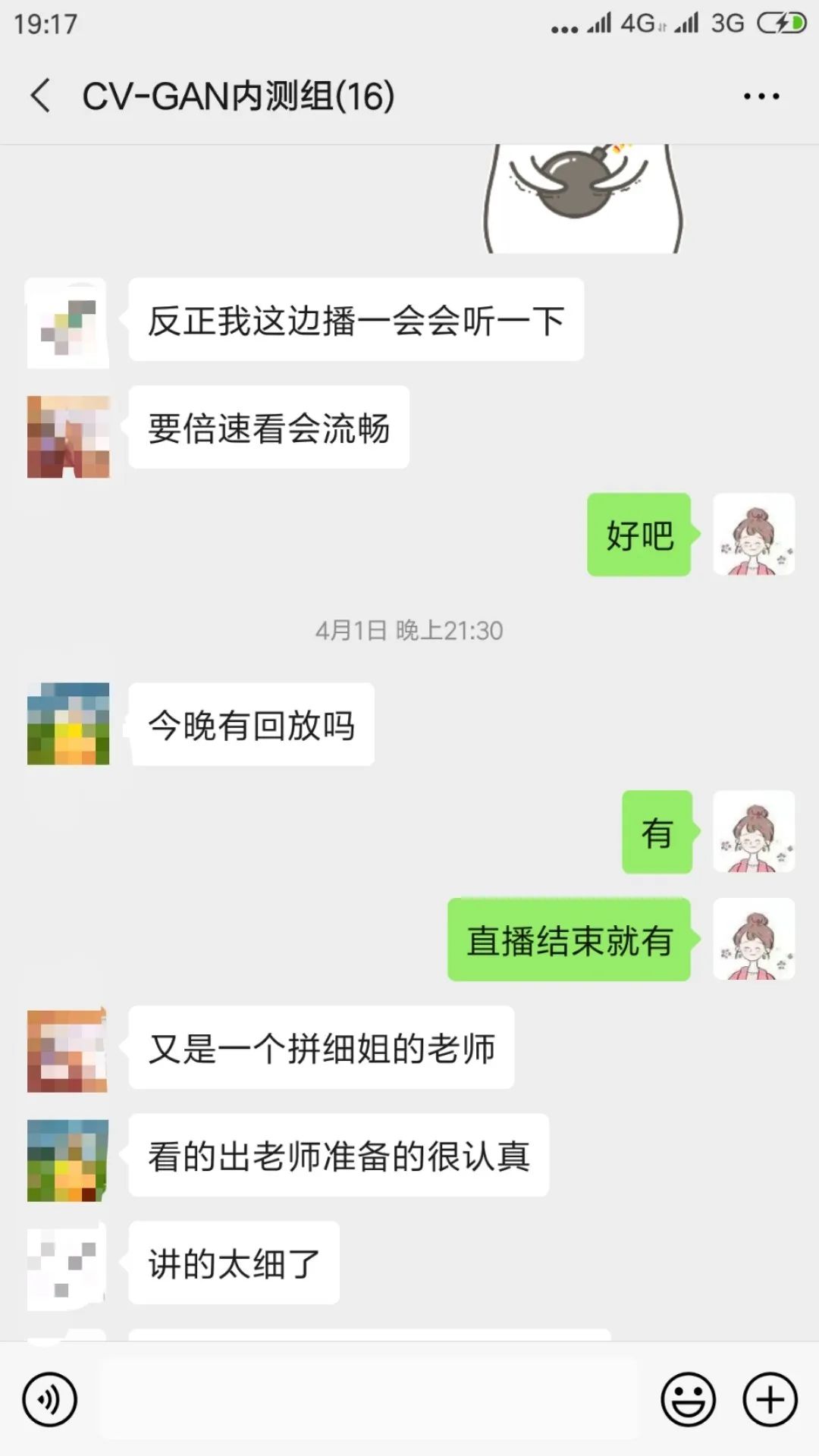View the bomb sticker image
The image size is (819, 1456).
click(583, 197)
